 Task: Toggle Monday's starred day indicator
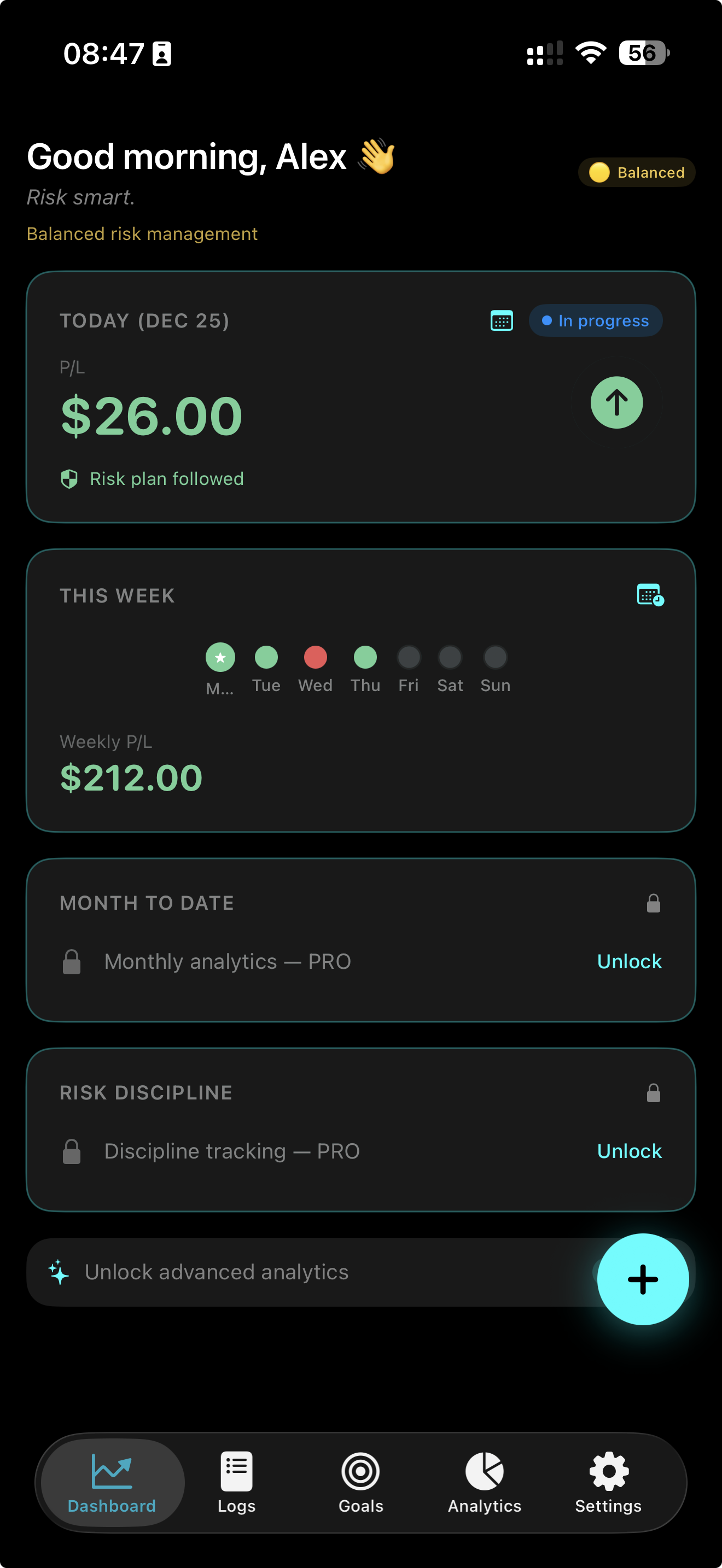coord(220,657)
